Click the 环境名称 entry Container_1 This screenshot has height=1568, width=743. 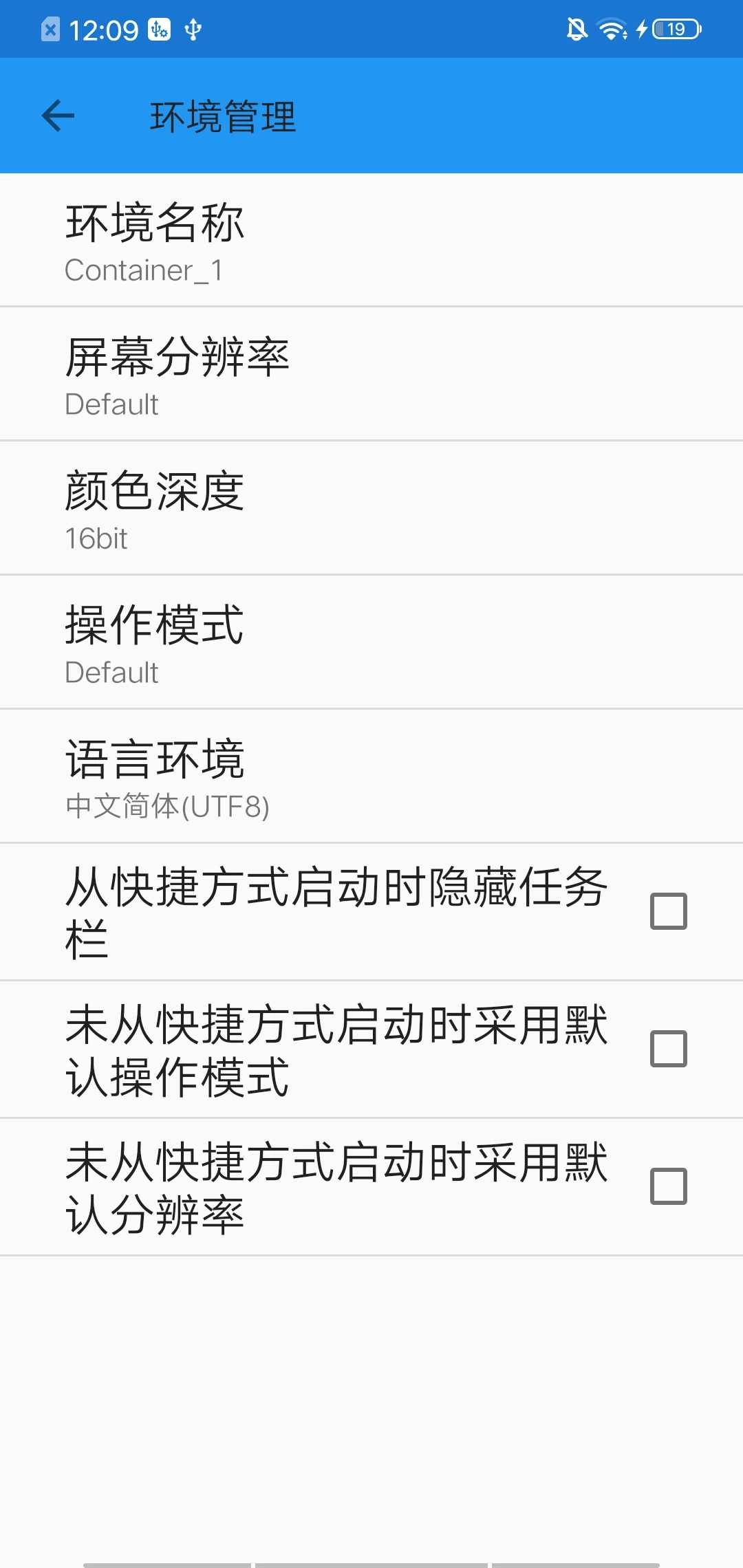click(x=371, y=241)
